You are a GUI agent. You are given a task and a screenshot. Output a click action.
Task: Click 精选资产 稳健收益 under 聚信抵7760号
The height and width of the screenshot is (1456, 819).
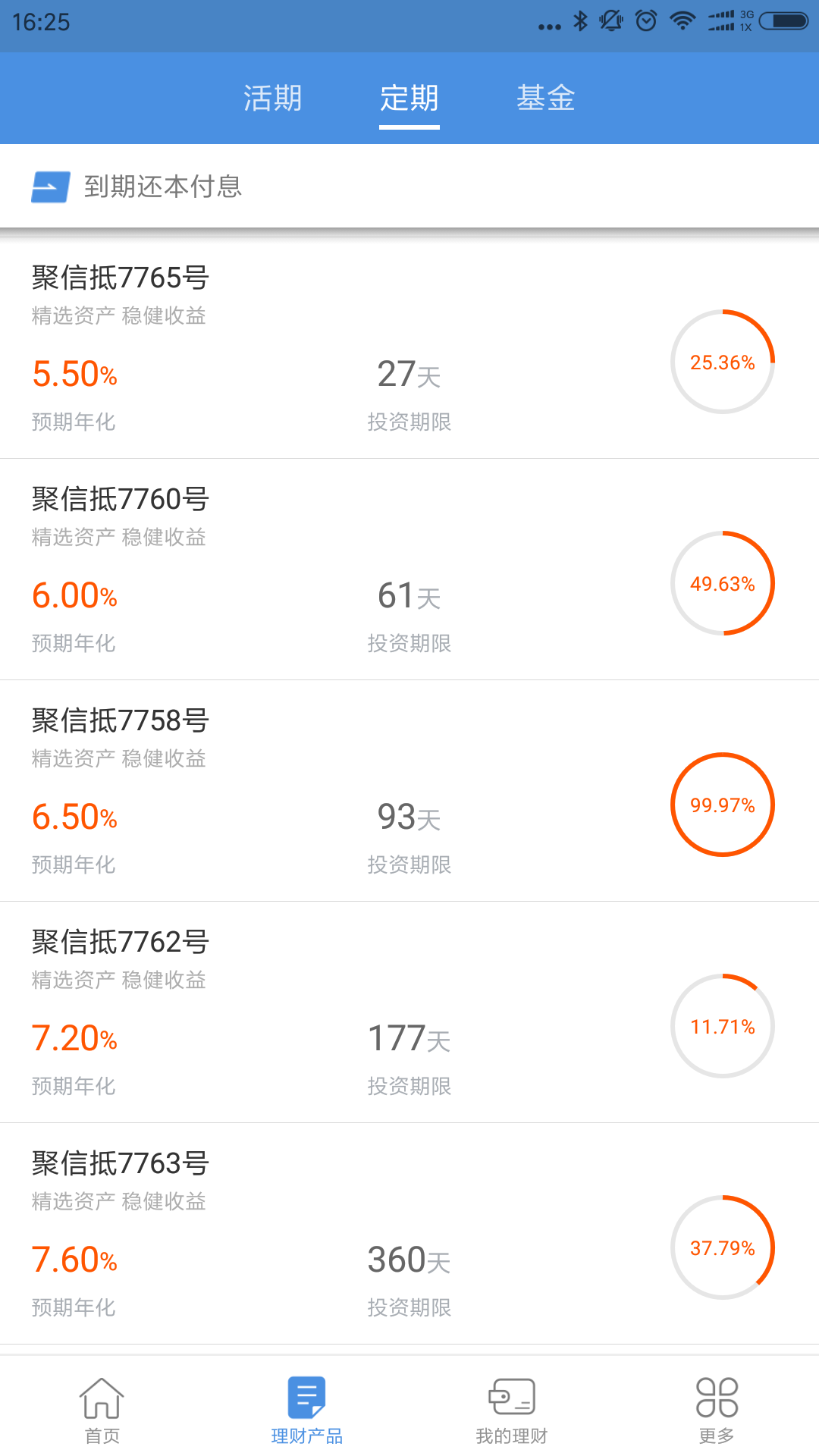coord(119,538)
